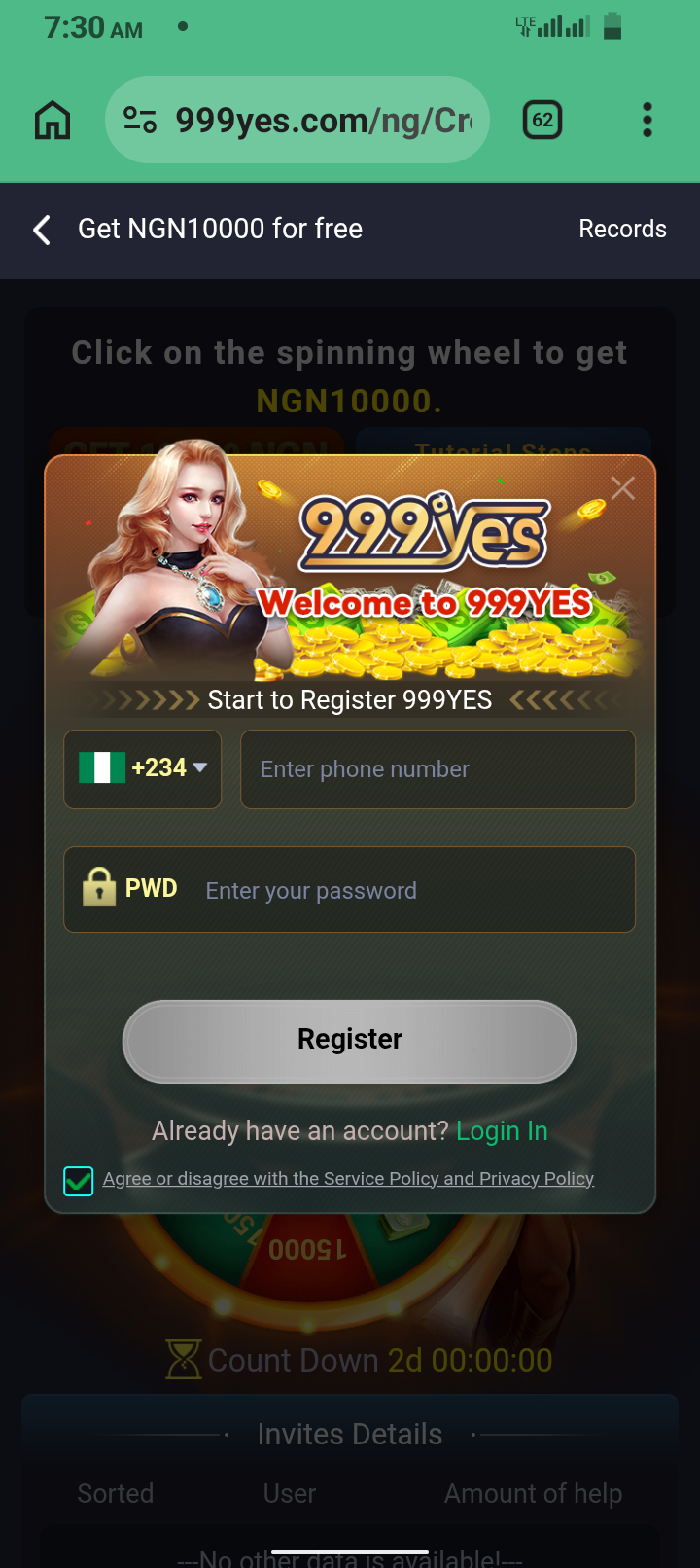The height and width of the screenshot is (1568, 700).
Task: Tap the Register button
Action: pos(350,1041)
